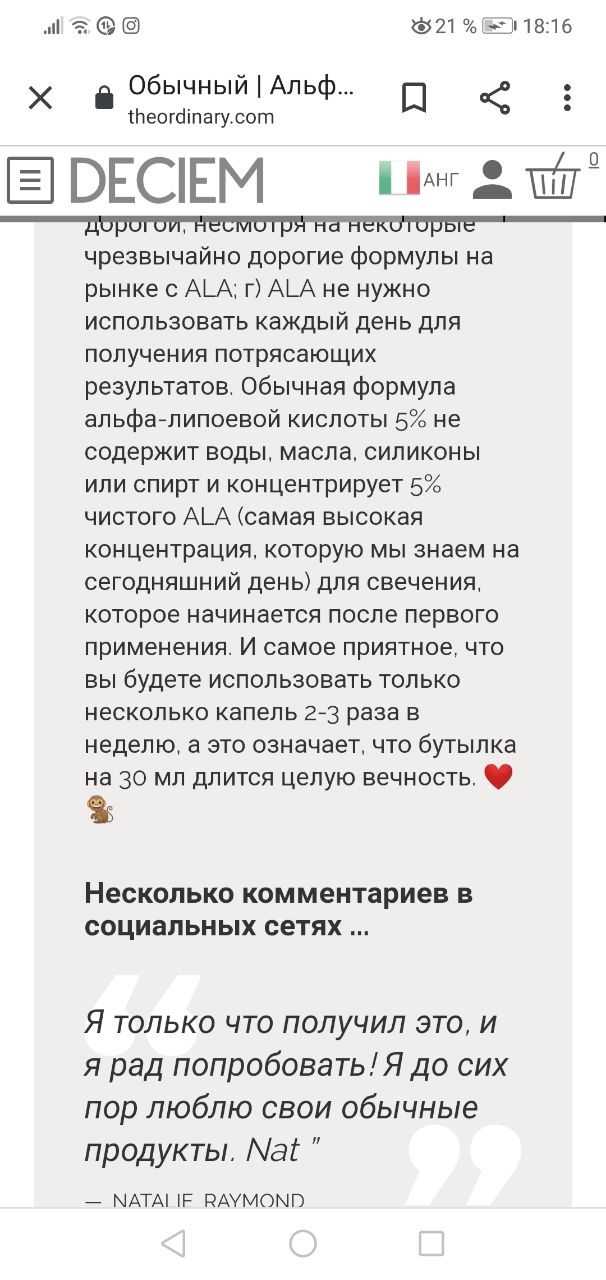The width and height of the screenshot is (606, 1280).
Task: Open the recent apps view
Action: [431, 1243]
